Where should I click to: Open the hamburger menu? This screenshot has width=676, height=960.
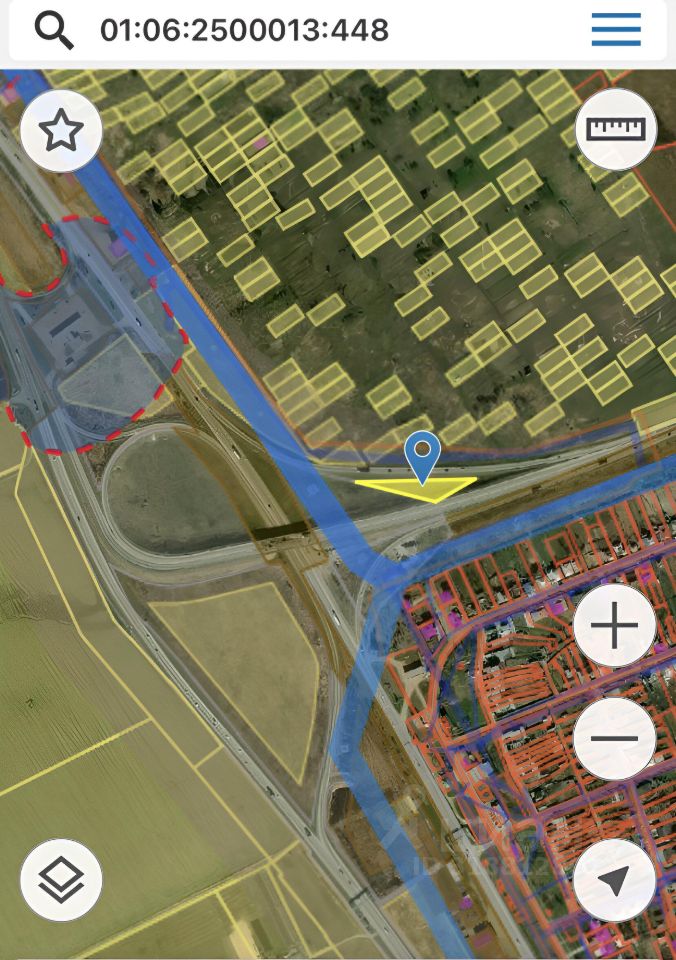click(616, 31)
